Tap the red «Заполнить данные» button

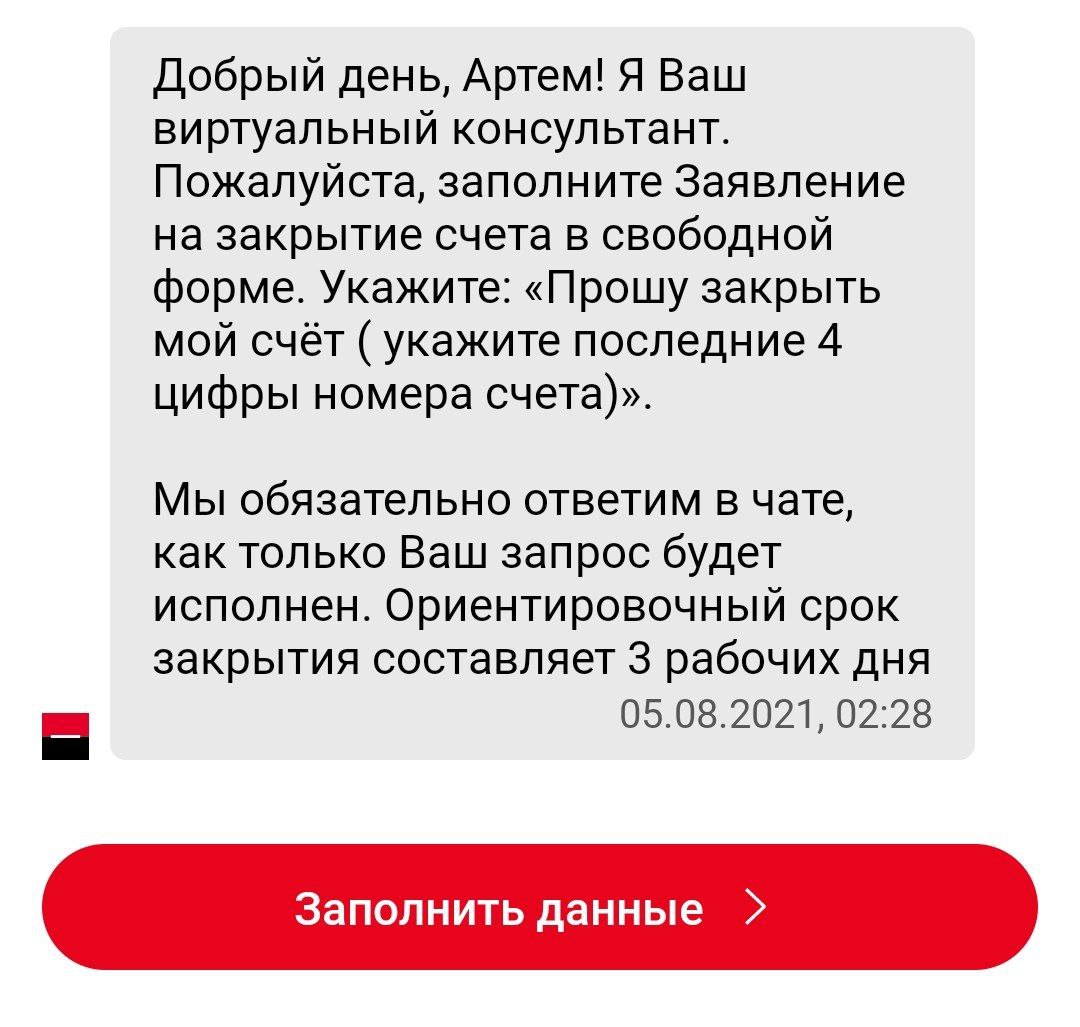pyautogui.click(x=539, y=907)
